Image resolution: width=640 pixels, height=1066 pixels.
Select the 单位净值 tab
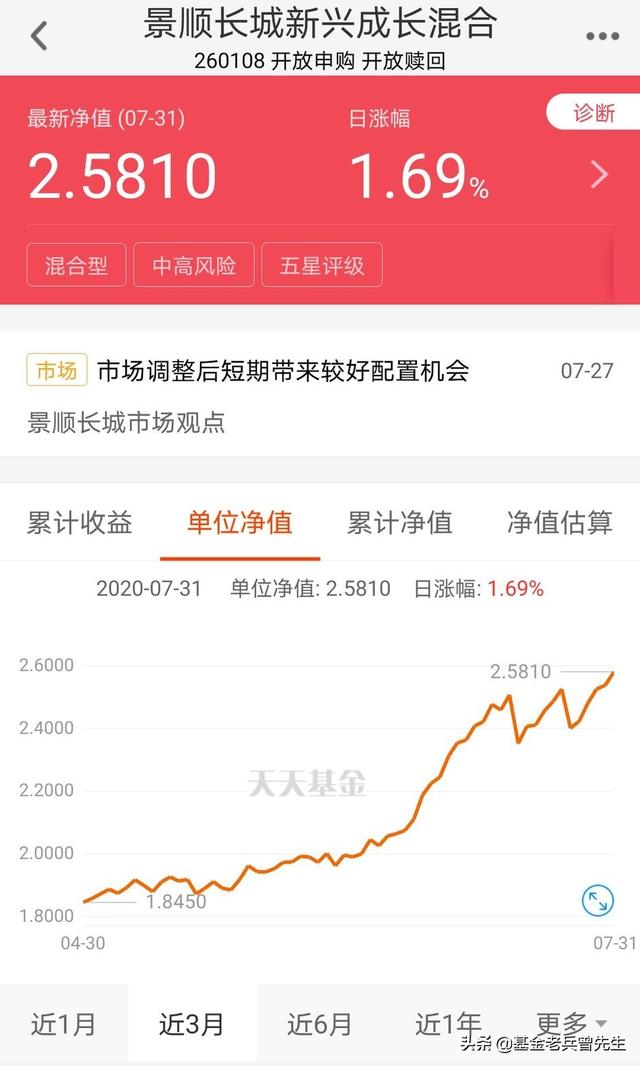tap(240, 522)
